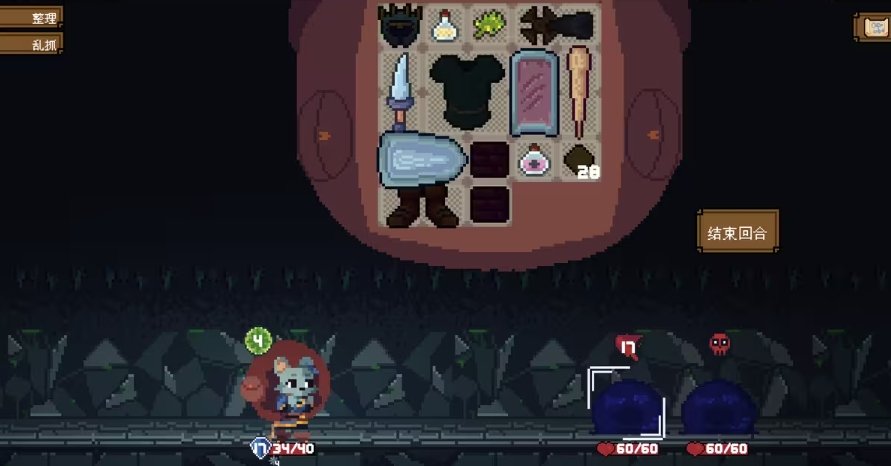This screenshot has height=466, width=891.
Task: Tap the coin pouch showing 28
Action: click(x=578, y=160)
